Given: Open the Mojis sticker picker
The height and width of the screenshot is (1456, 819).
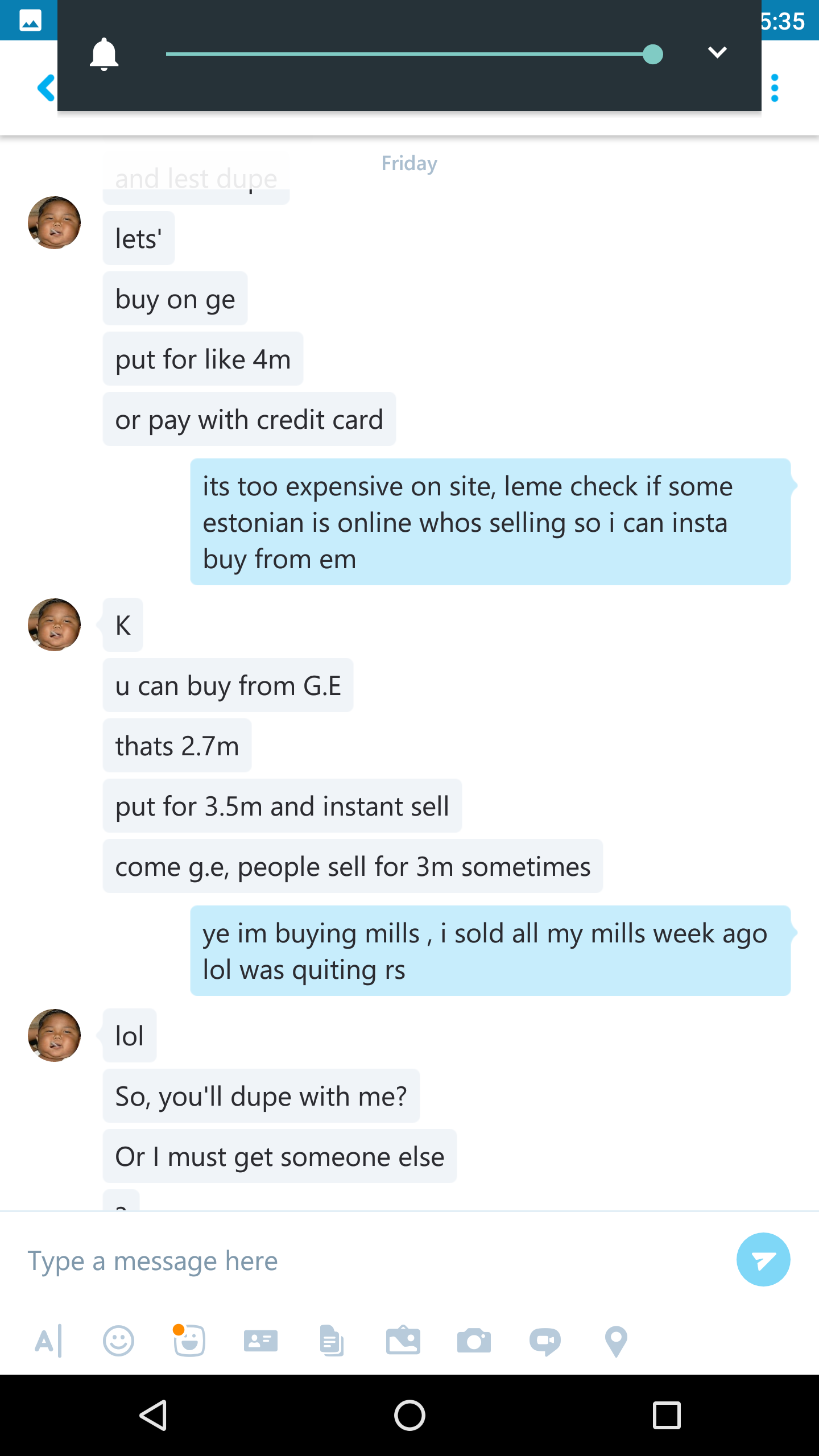Looking at the screenshot, I should coord(189,1341).
